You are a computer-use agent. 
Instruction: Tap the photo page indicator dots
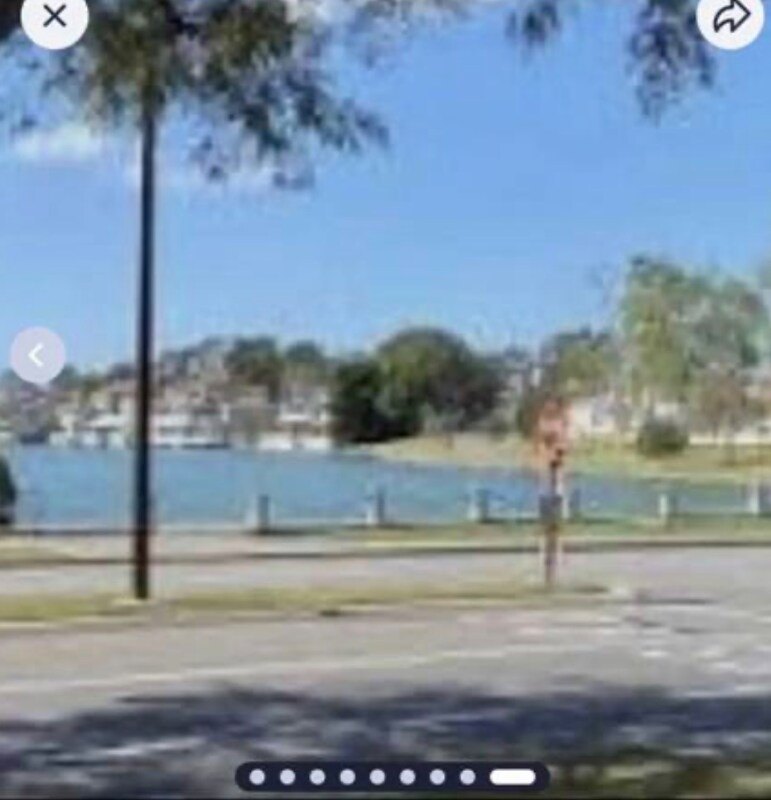(x=392, y=776)
